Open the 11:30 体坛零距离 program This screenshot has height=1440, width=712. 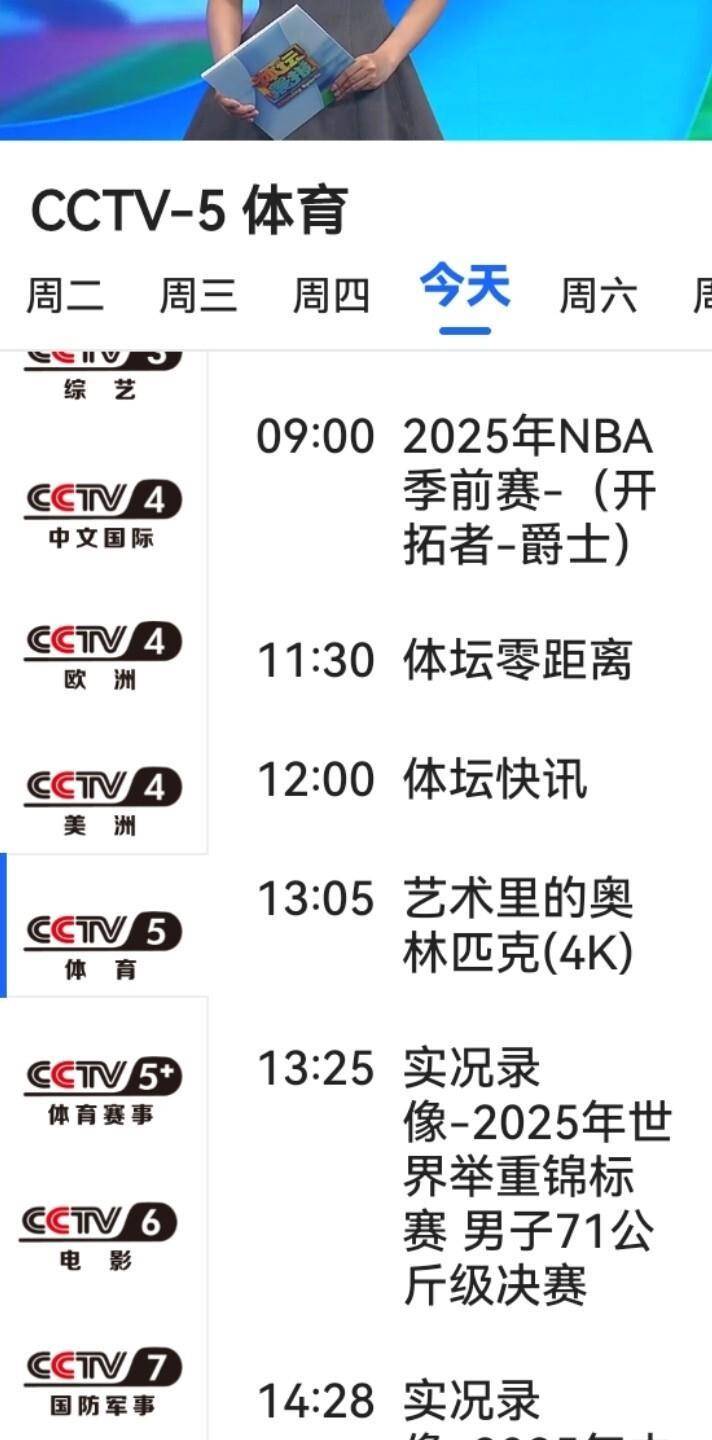pos(445,661)
